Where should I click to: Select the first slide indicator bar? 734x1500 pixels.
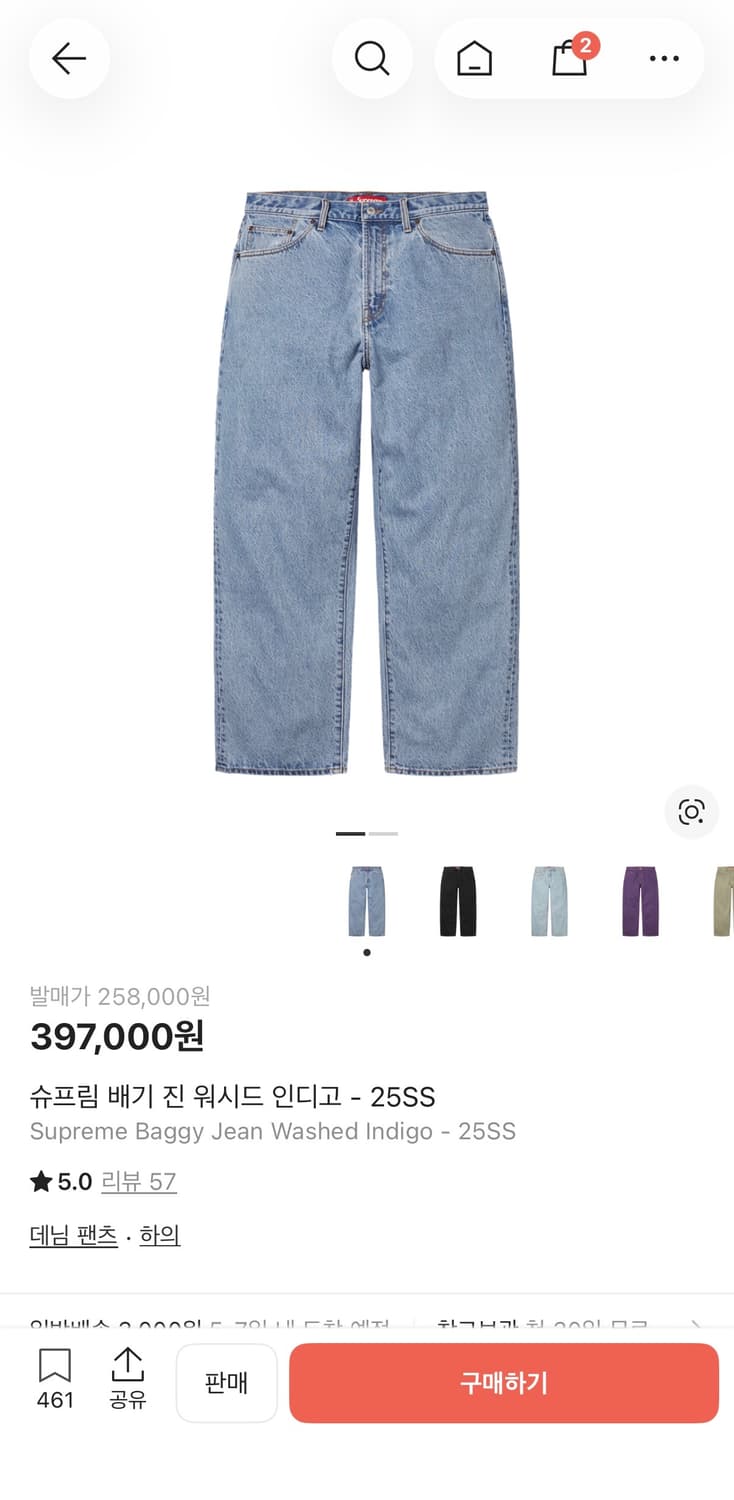(x=351, y=833)
